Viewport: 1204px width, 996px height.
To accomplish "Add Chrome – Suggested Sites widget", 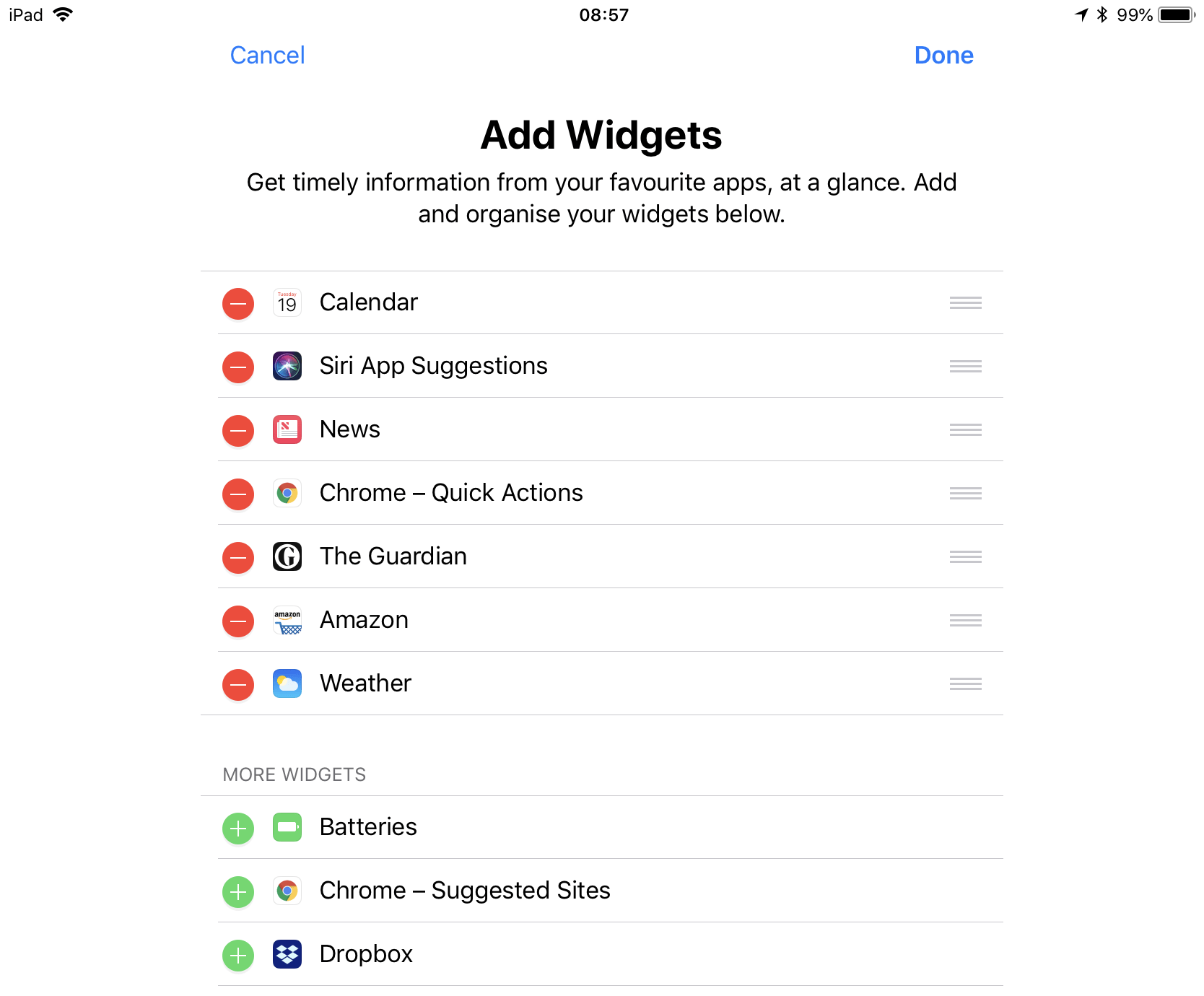I will [x=238, y=892].
